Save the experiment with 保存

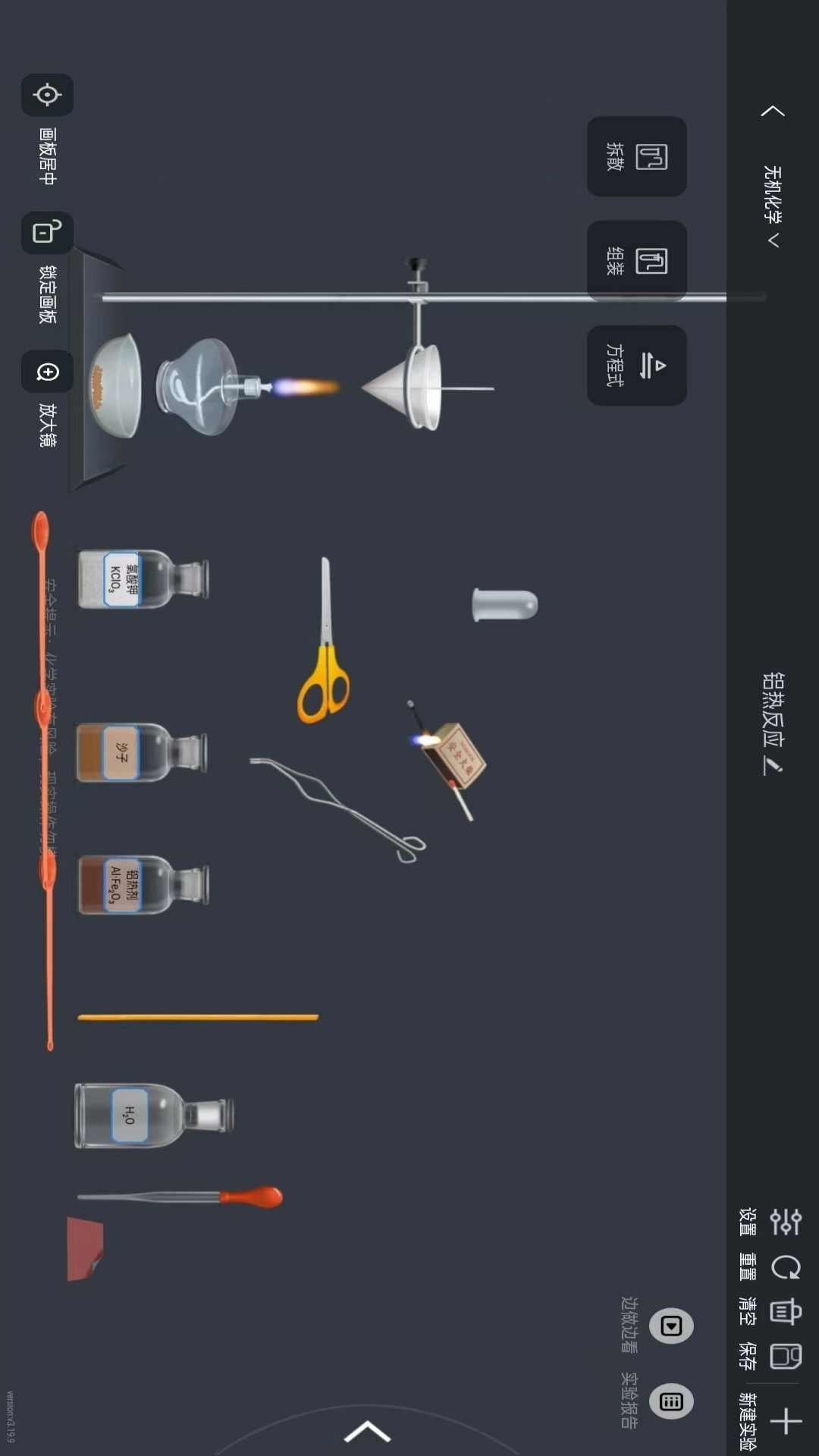coord(784,1356)
